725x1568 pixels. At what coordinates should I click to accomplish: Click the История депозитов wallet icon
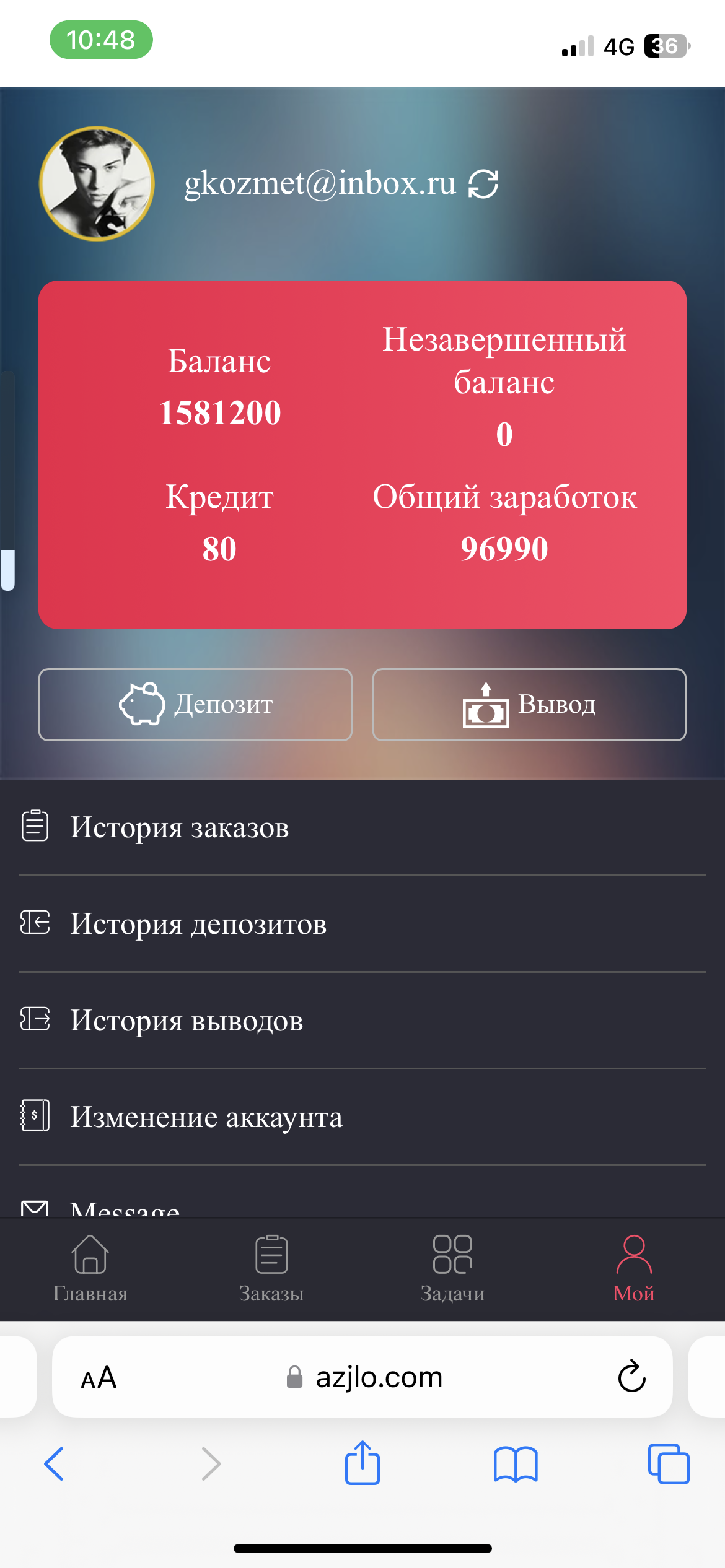(x=34, y=923)
